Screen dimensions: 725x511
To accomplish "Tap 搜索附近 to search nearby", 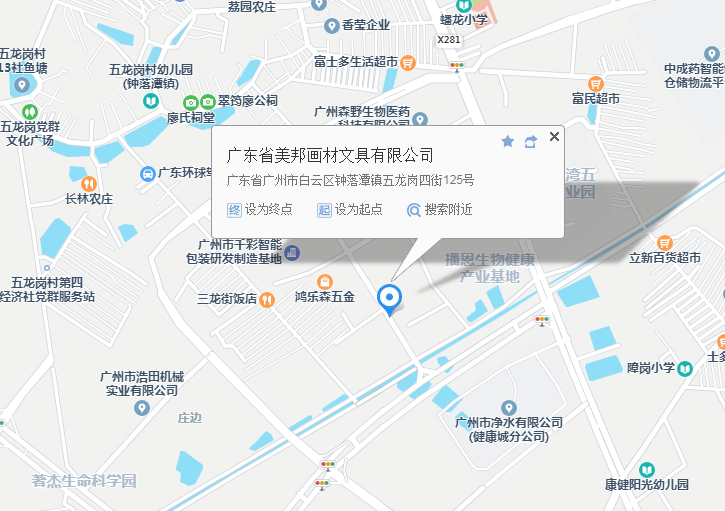I will point(439,210).
